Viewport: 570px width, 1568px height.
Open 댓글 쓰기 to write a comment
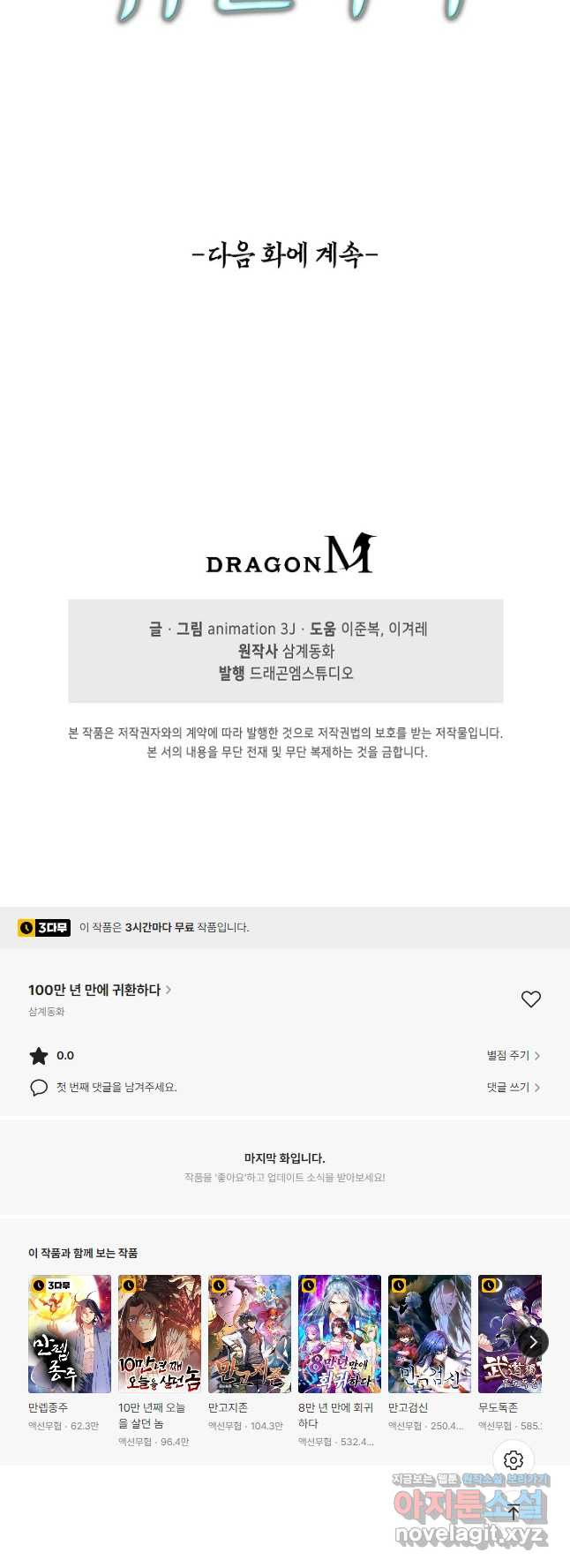tap(513, 1087)
